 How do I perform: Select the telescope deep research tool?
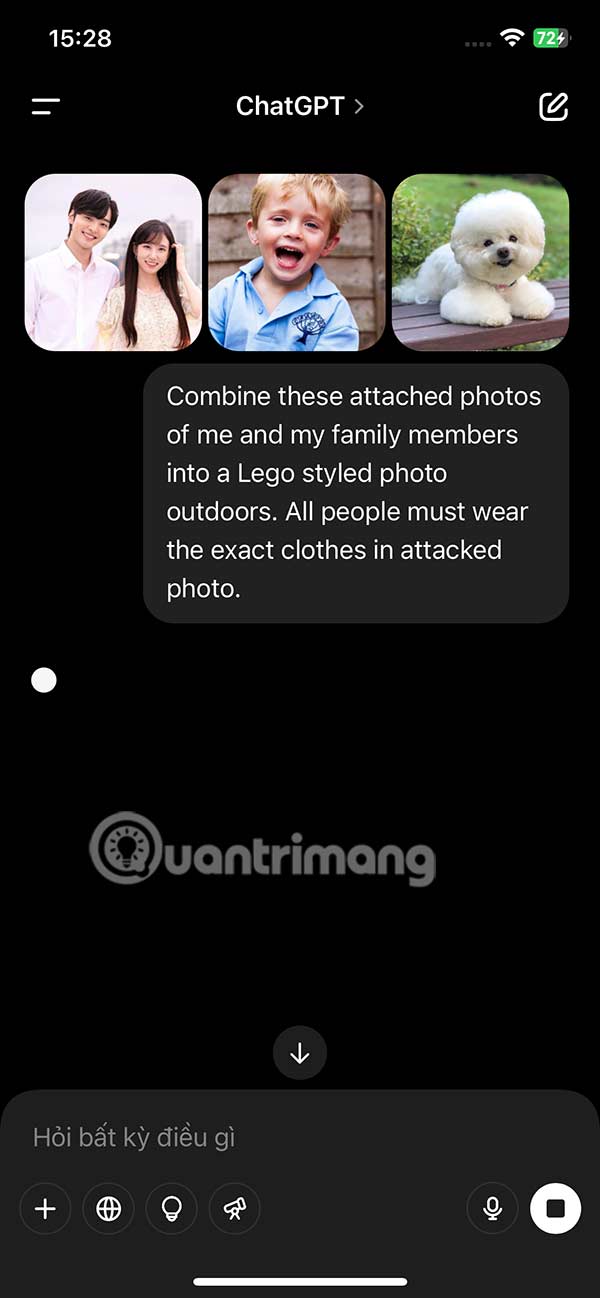coord(234,1209)
